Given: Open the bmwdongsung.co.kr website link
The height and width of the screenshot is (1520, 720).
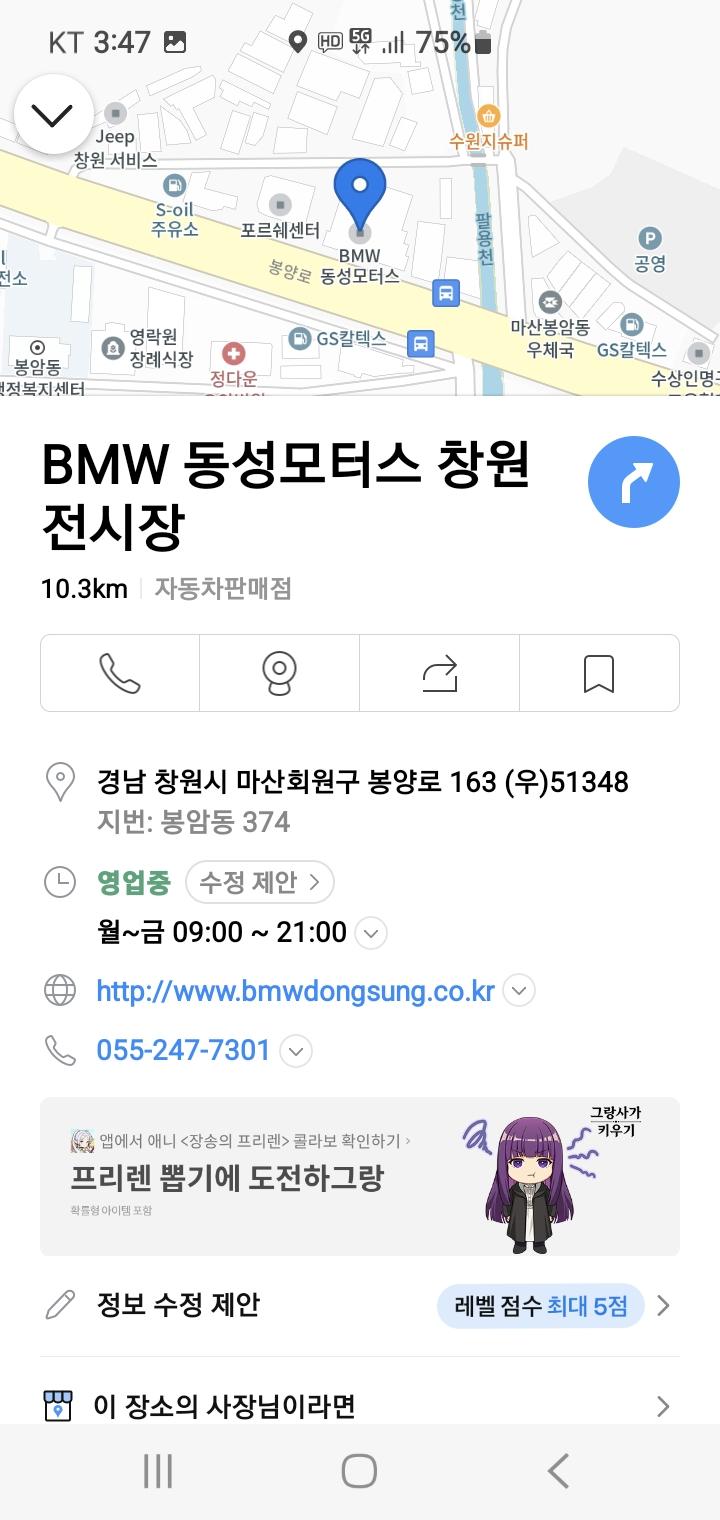Looking at the screenshot, I should [295, 991].
